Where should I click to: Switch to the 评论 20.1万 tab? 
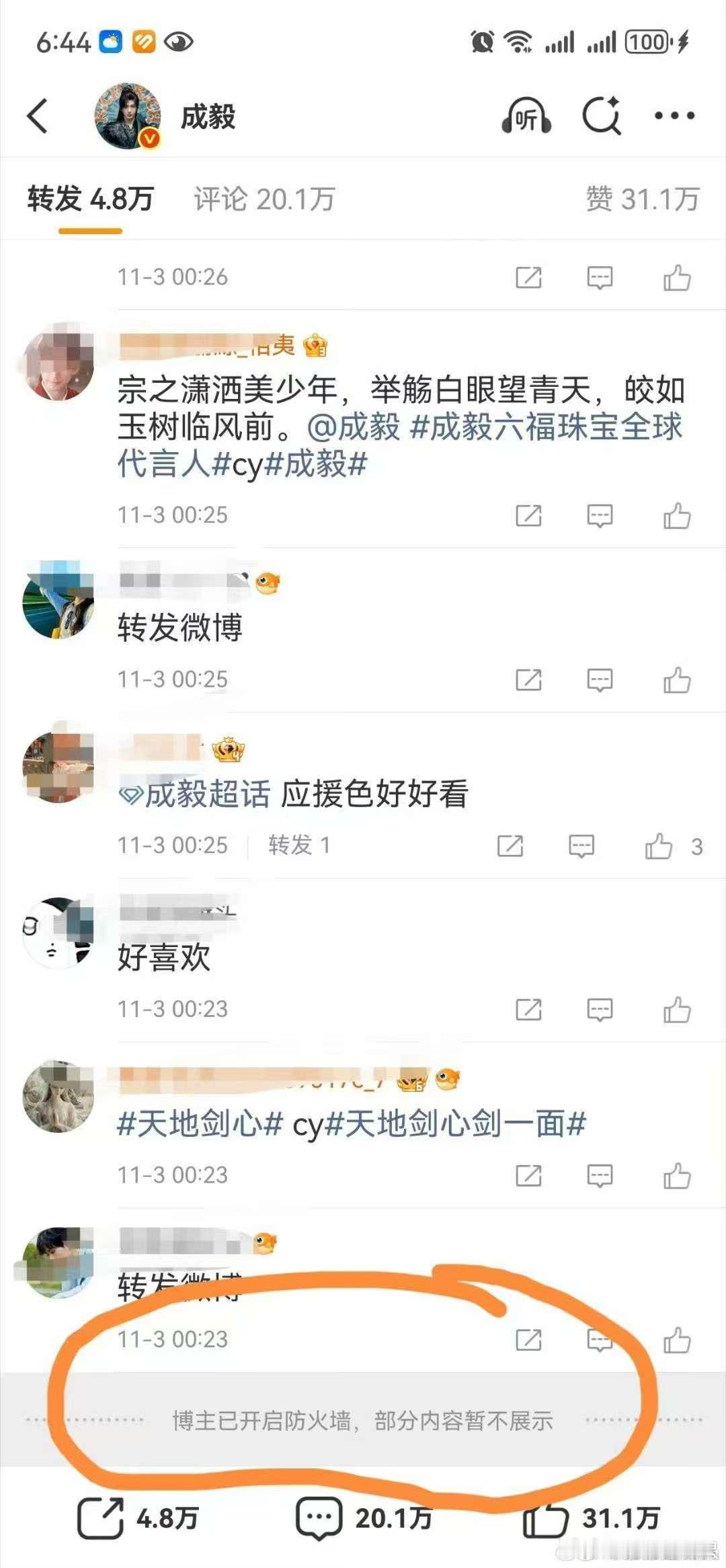tap(262, 198)
